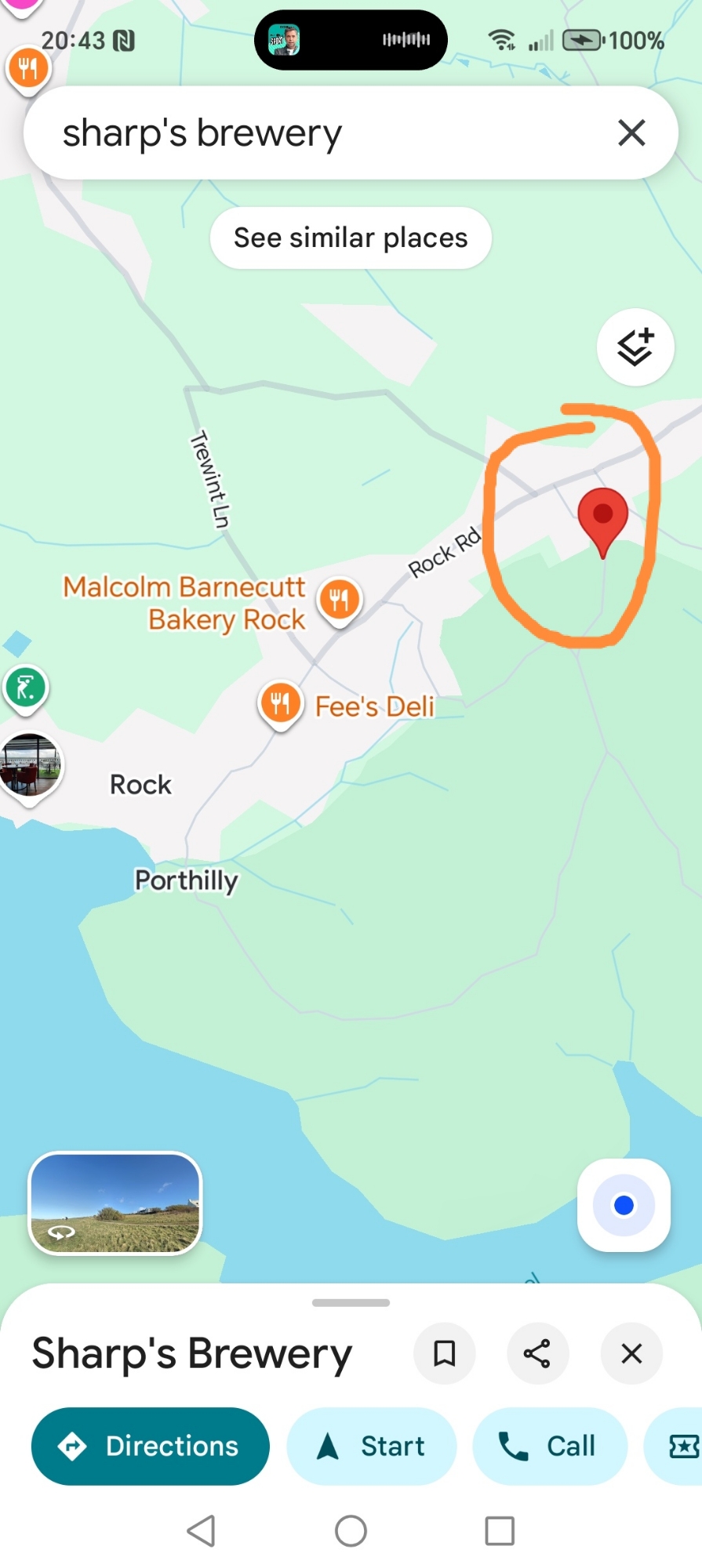Screen dimensions: 702x1568
Task: Share Sharp's Brewery
Action: pos(537,1353)
